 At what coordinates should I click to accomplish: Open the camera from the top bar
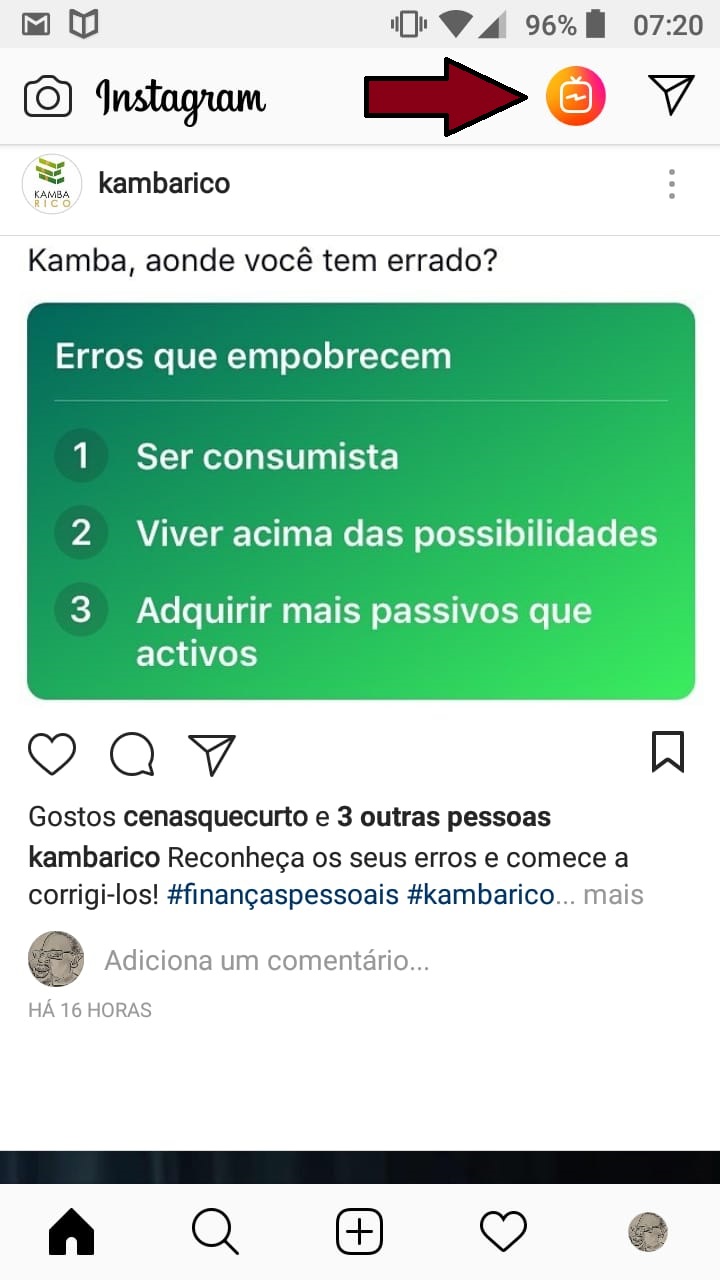coord(48,97)
